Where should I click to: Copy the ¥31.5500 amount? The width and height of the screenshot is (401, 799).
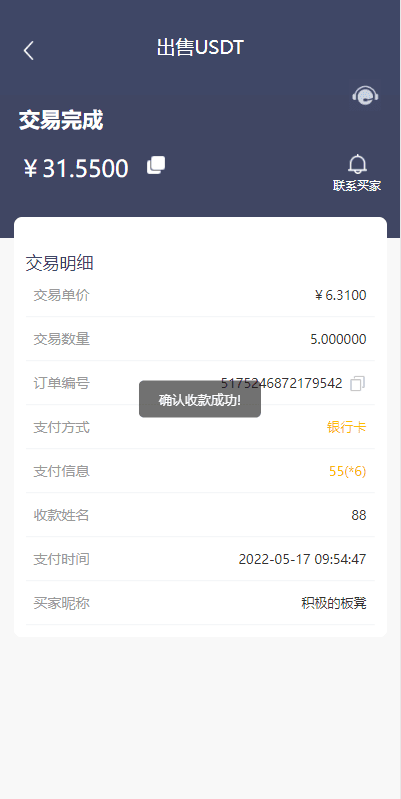[x=156, y=166]
